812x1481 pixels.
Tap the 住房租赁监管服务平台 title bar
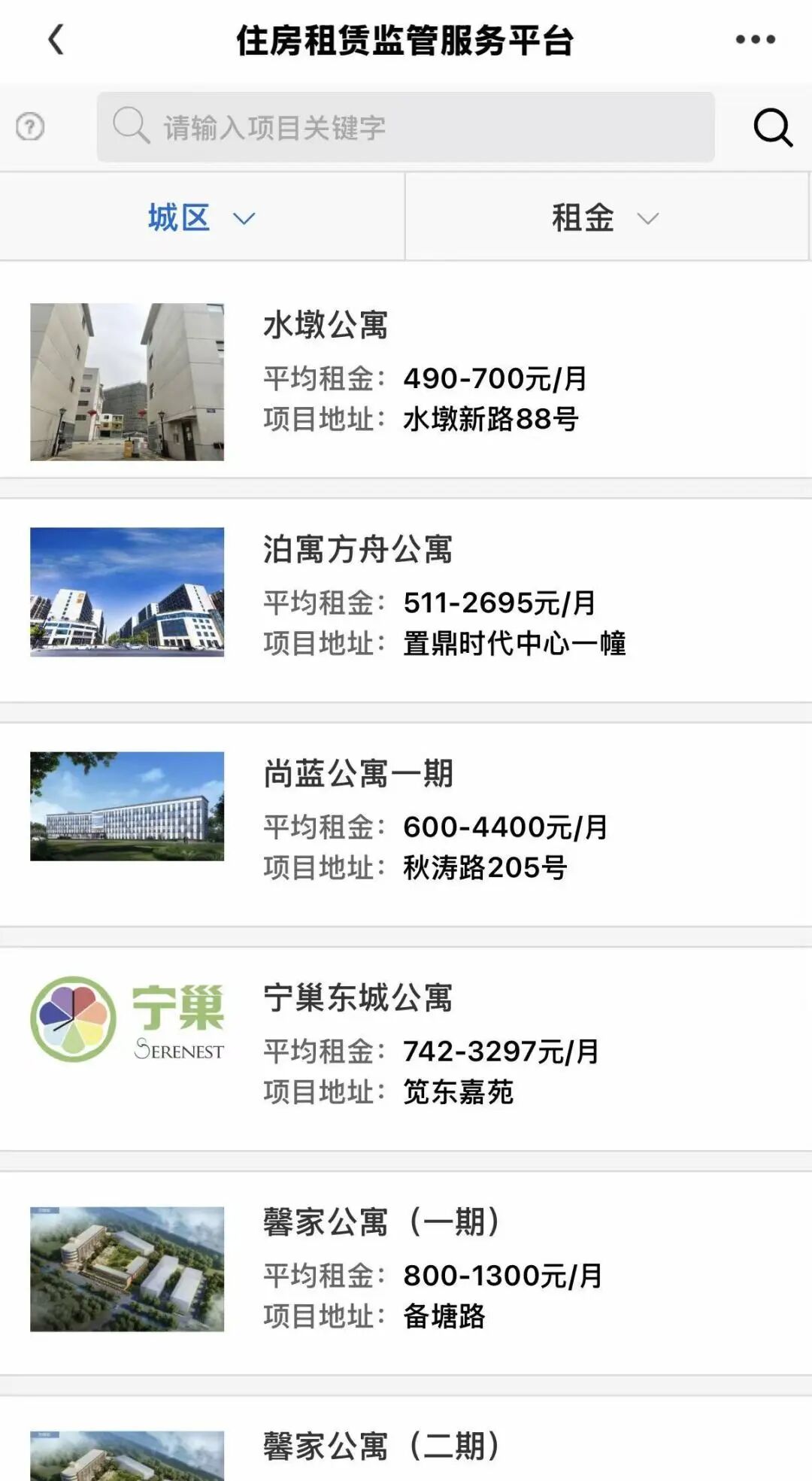point(406,40)
